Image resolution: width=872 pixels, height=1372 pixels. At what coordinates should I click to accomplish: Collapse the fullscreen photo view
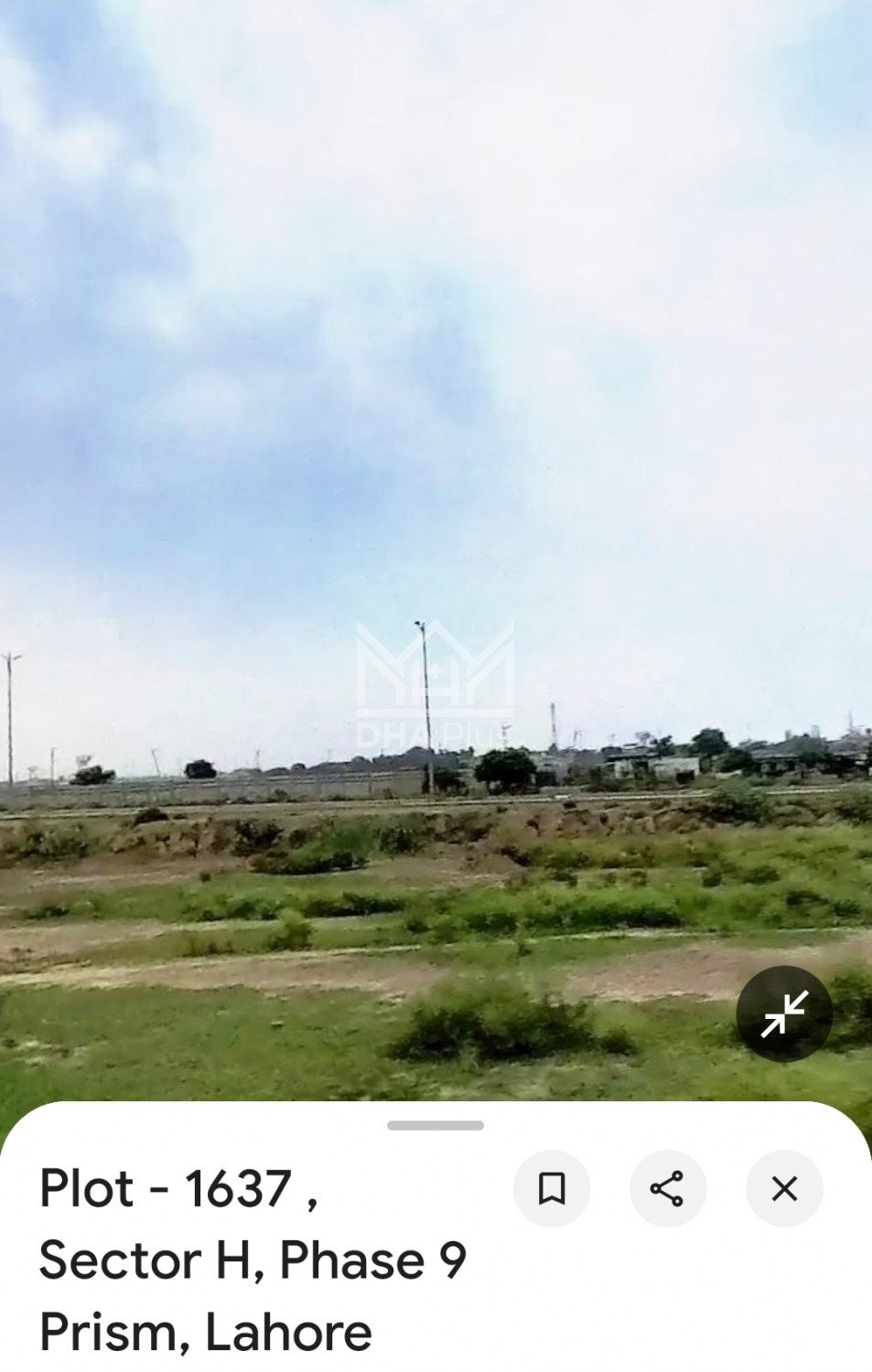point(784,1013)
